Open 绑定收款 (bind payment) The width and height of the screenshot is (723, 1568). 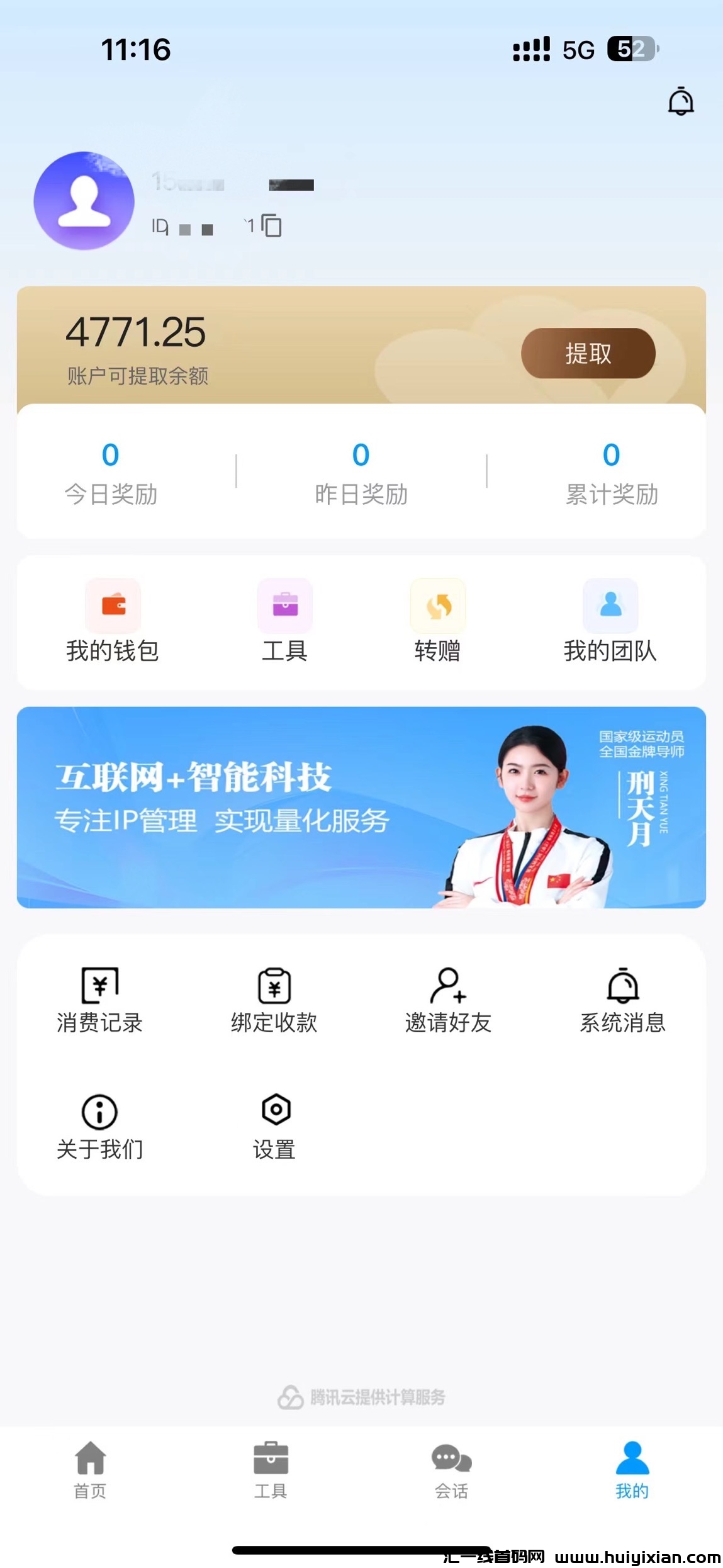pyautogui.click(x=274, y=1001)
